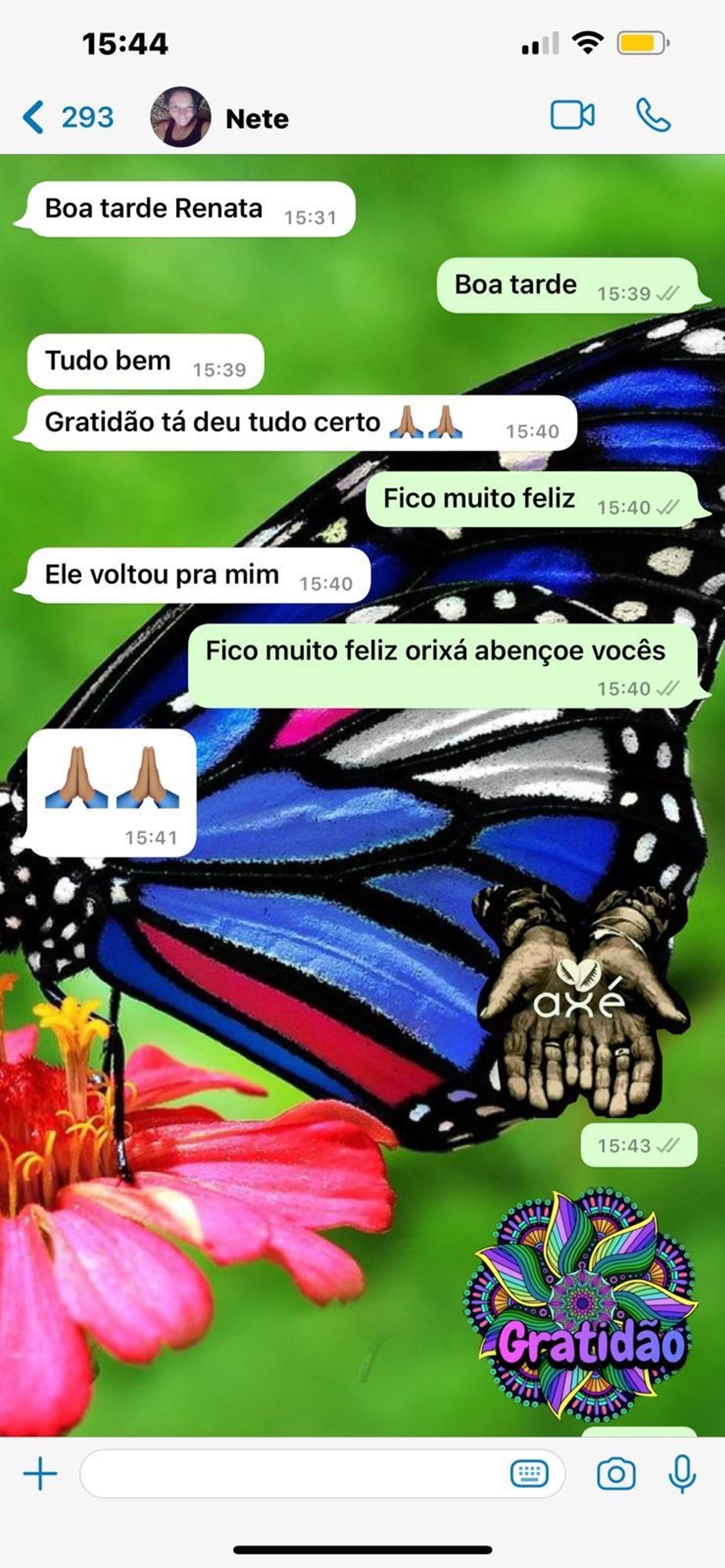Tap the keyboard icon in the message box

tap(529, 1474)
